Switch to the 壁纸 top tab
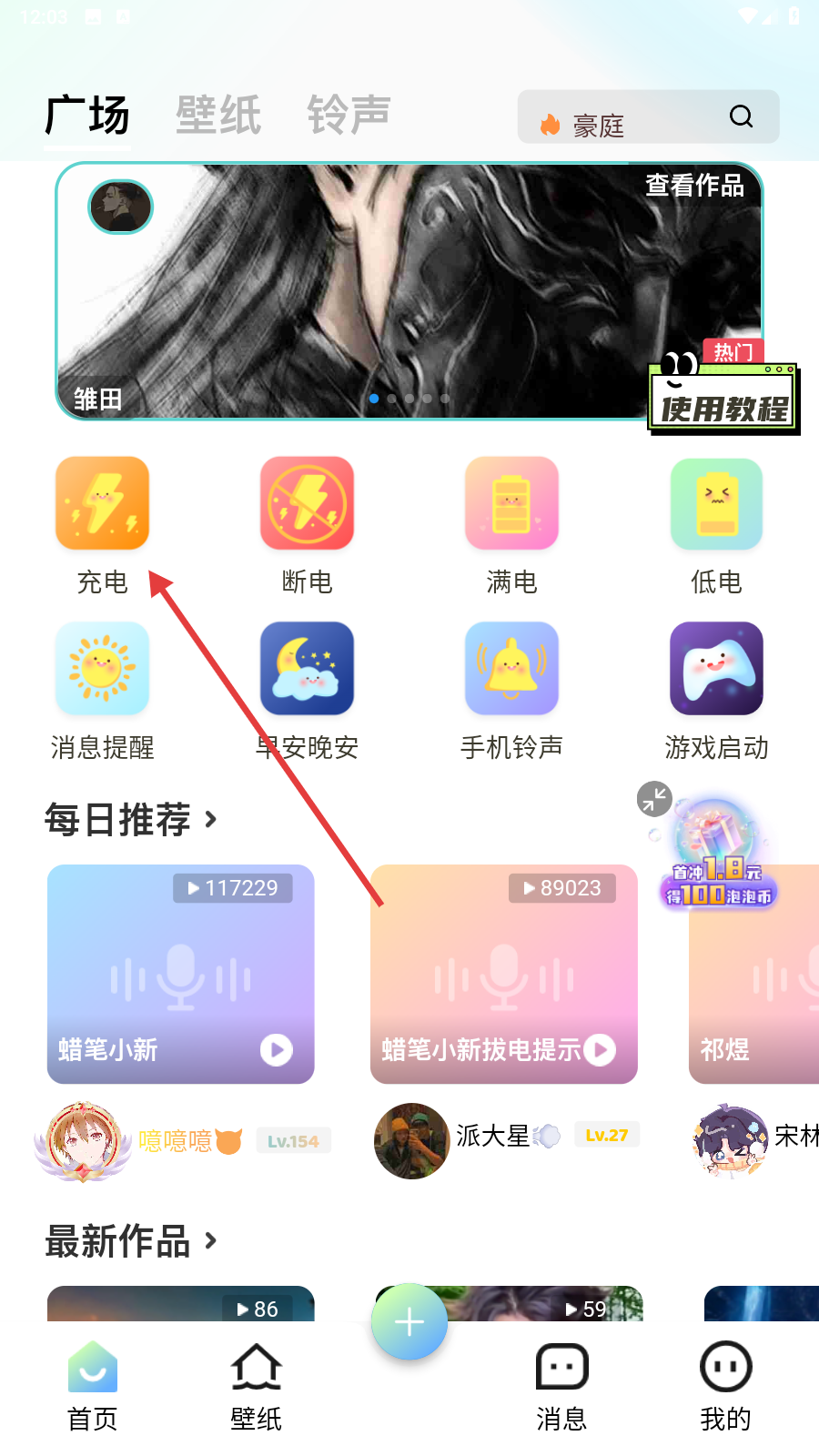Screen dimensions: 819x1456 (218, 115)
